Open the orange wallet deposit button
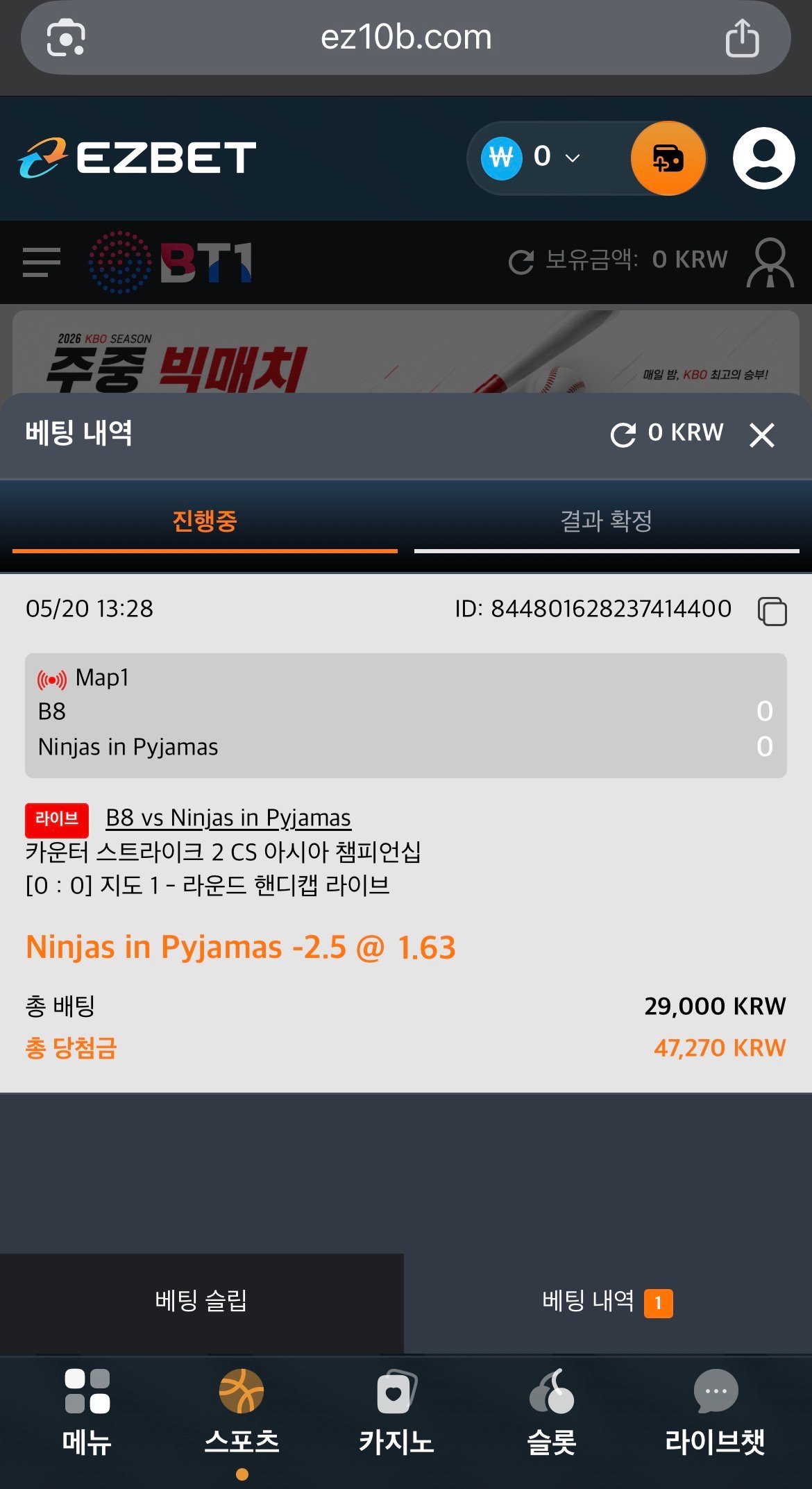This screenshot has height=1489, width=812. (668, 158)
